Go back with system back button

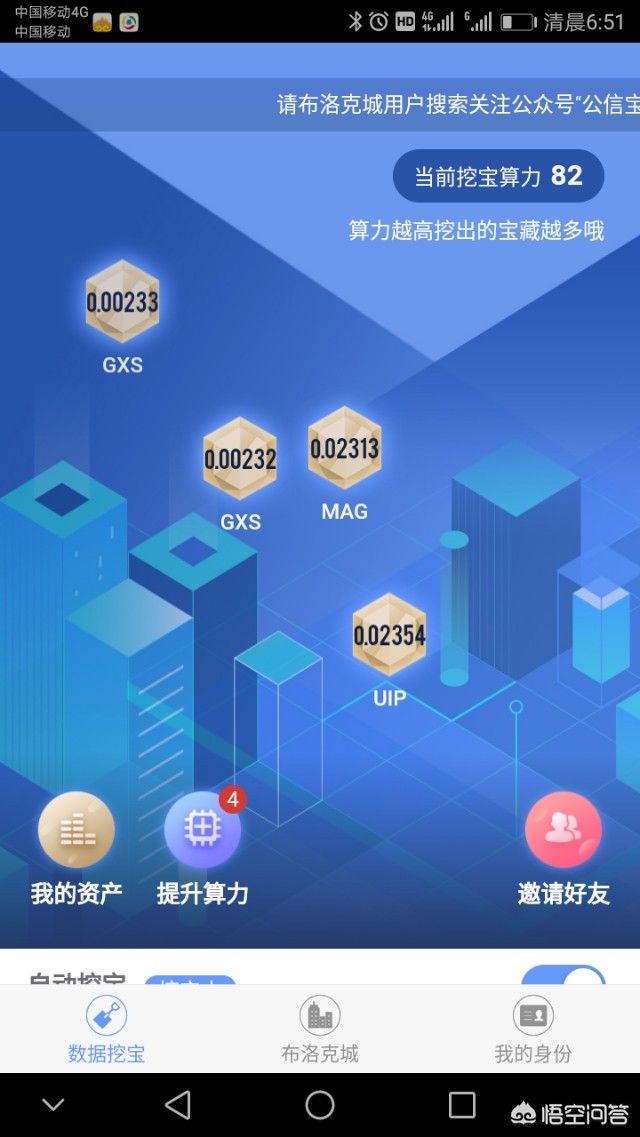(x=178, y=1104)
